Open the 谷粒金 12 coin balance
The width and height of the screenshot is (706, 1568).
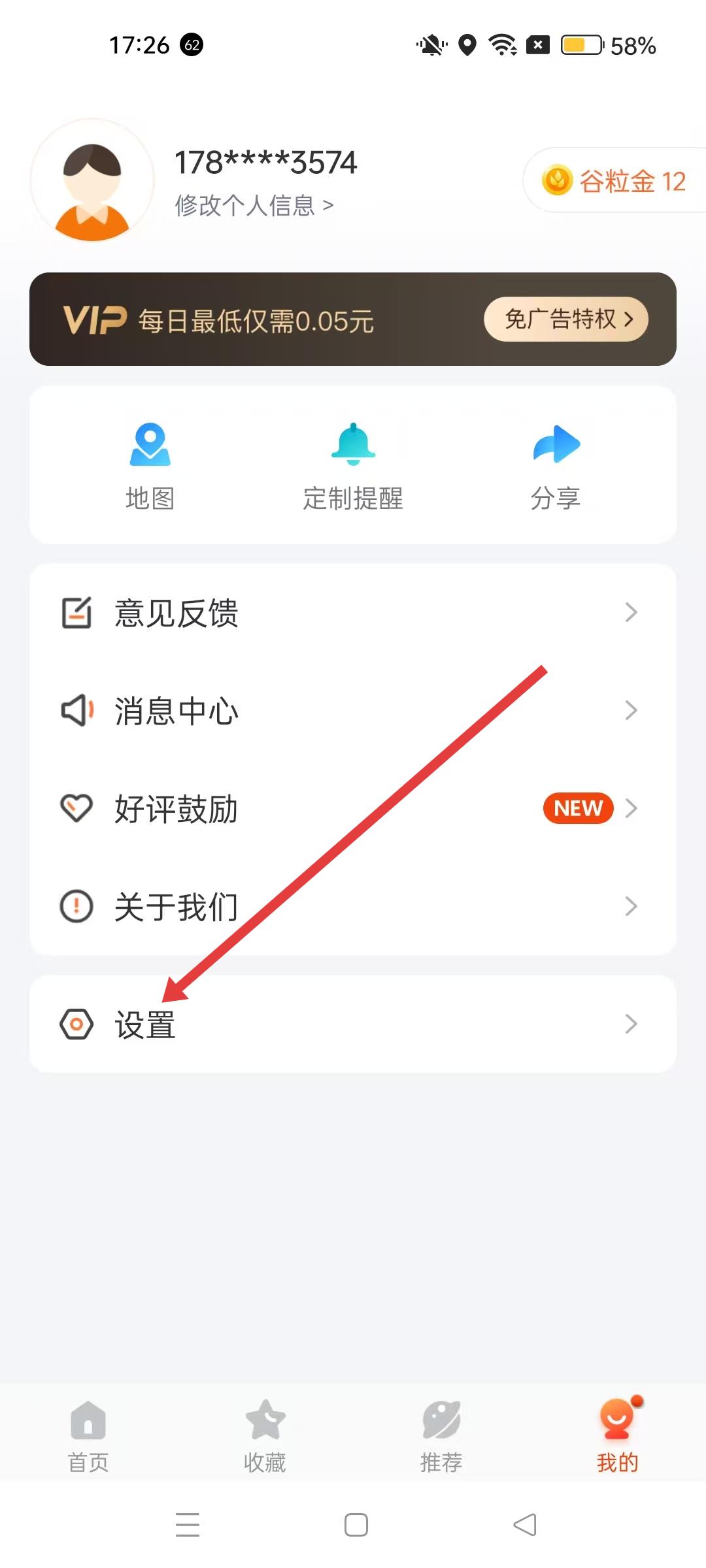[614, 181]
